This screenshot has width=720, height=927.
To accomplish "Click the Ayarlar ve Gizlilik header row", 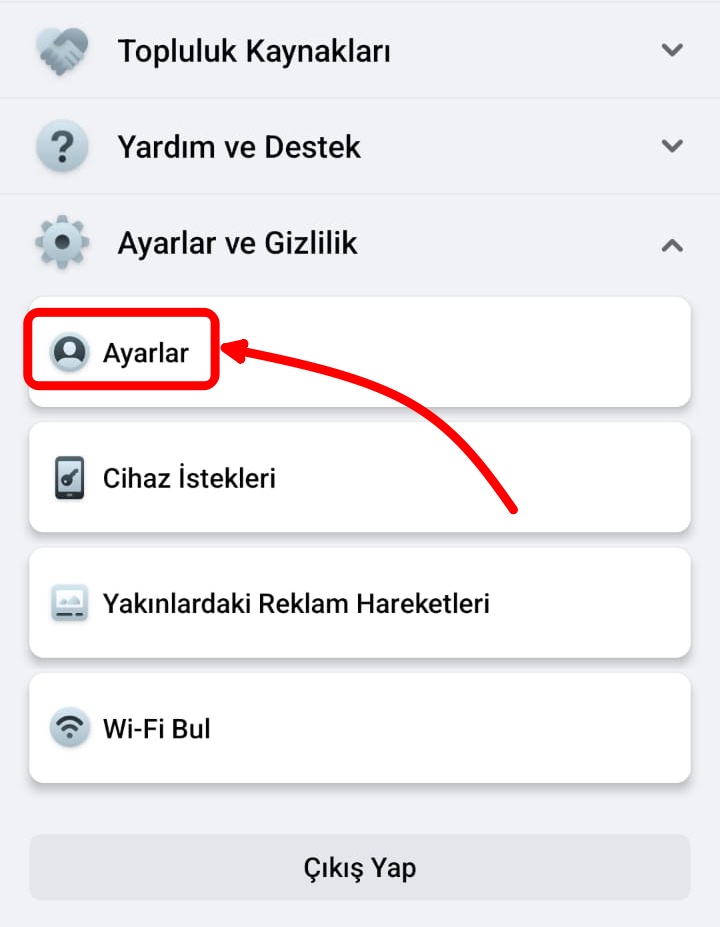I will click(x=360, y=242).
